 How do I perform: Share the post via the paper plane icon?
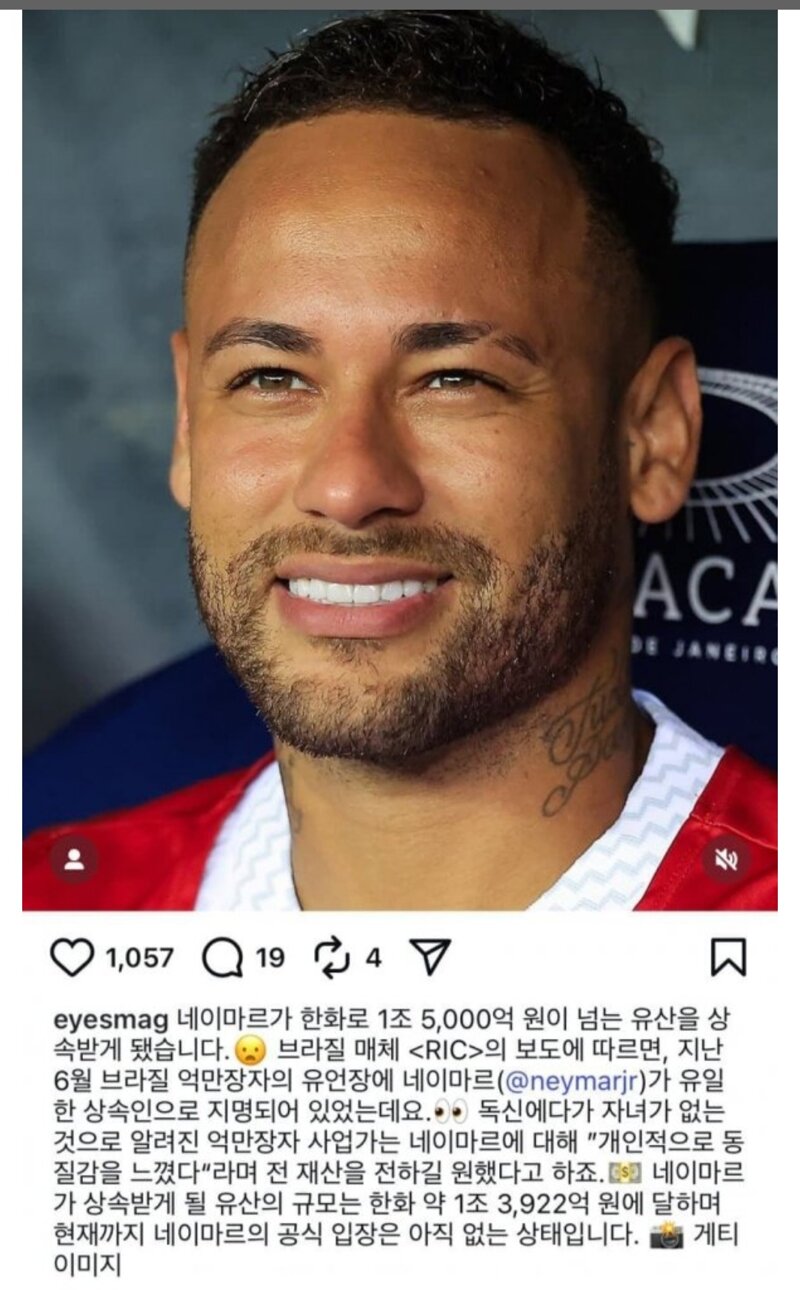[430, 957]
